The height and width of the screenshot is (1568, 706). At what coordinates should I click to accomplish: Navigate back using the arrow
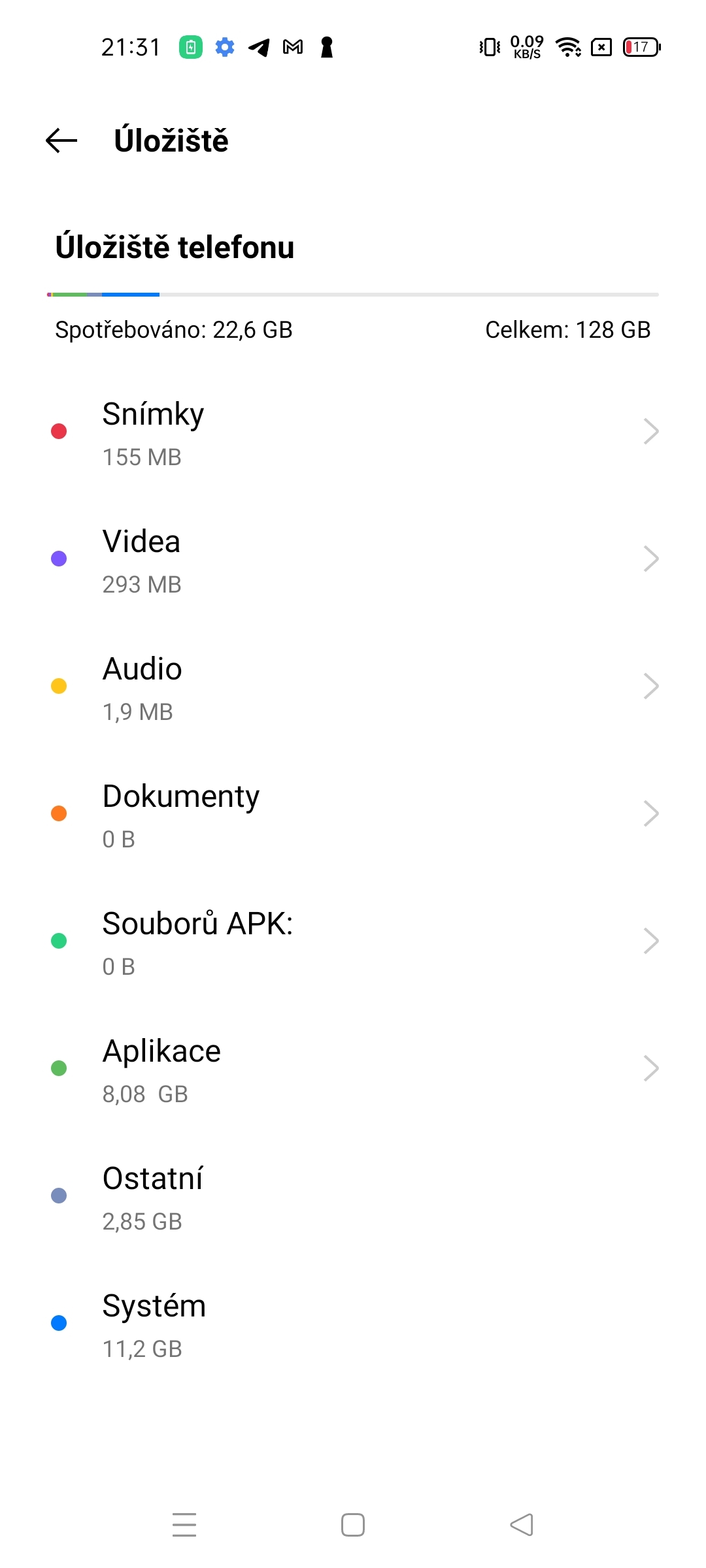pyautogui.click(x=59, y=140)
